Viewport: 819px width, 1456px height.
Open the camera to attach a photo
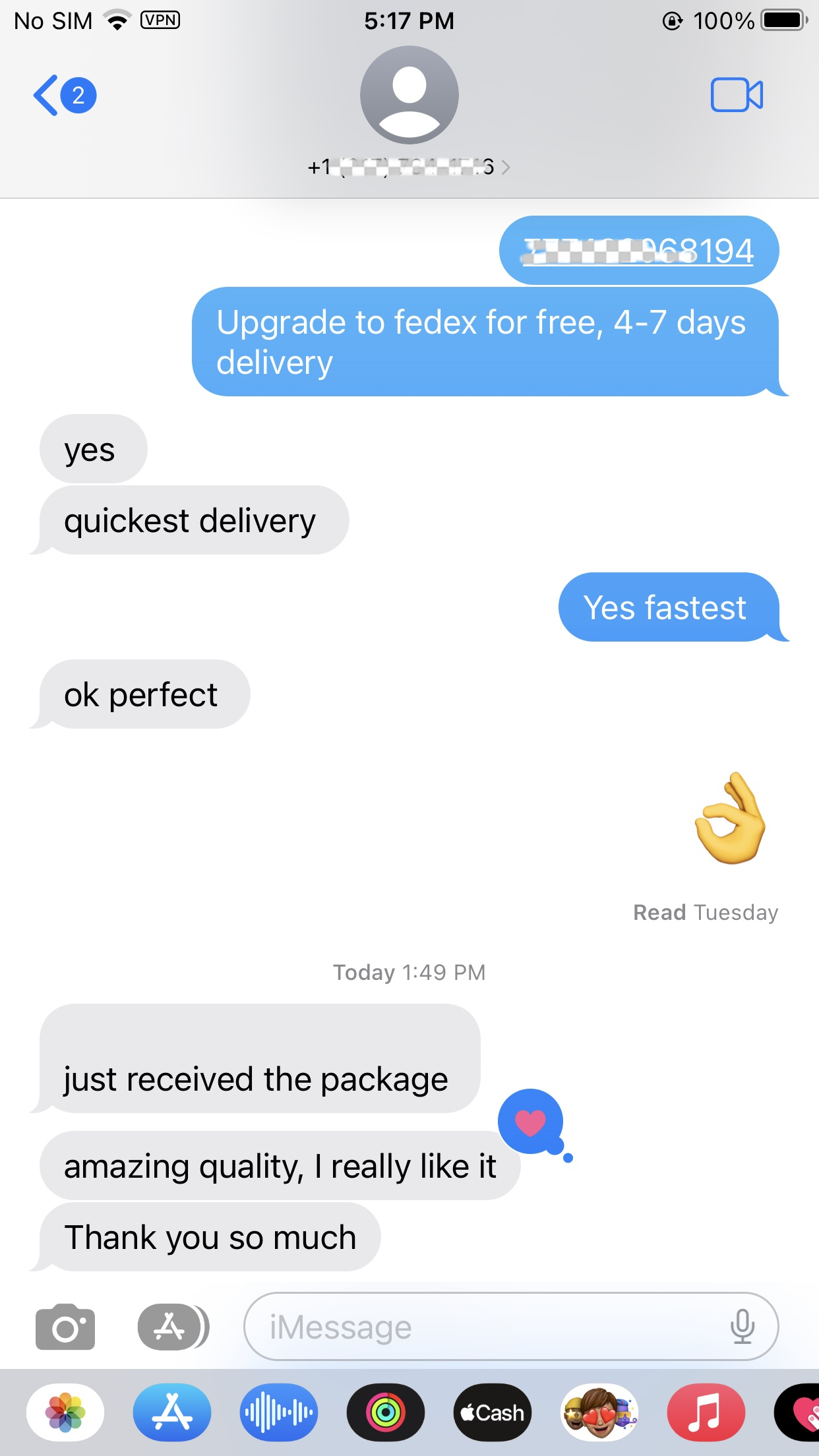pos(65,1326)
